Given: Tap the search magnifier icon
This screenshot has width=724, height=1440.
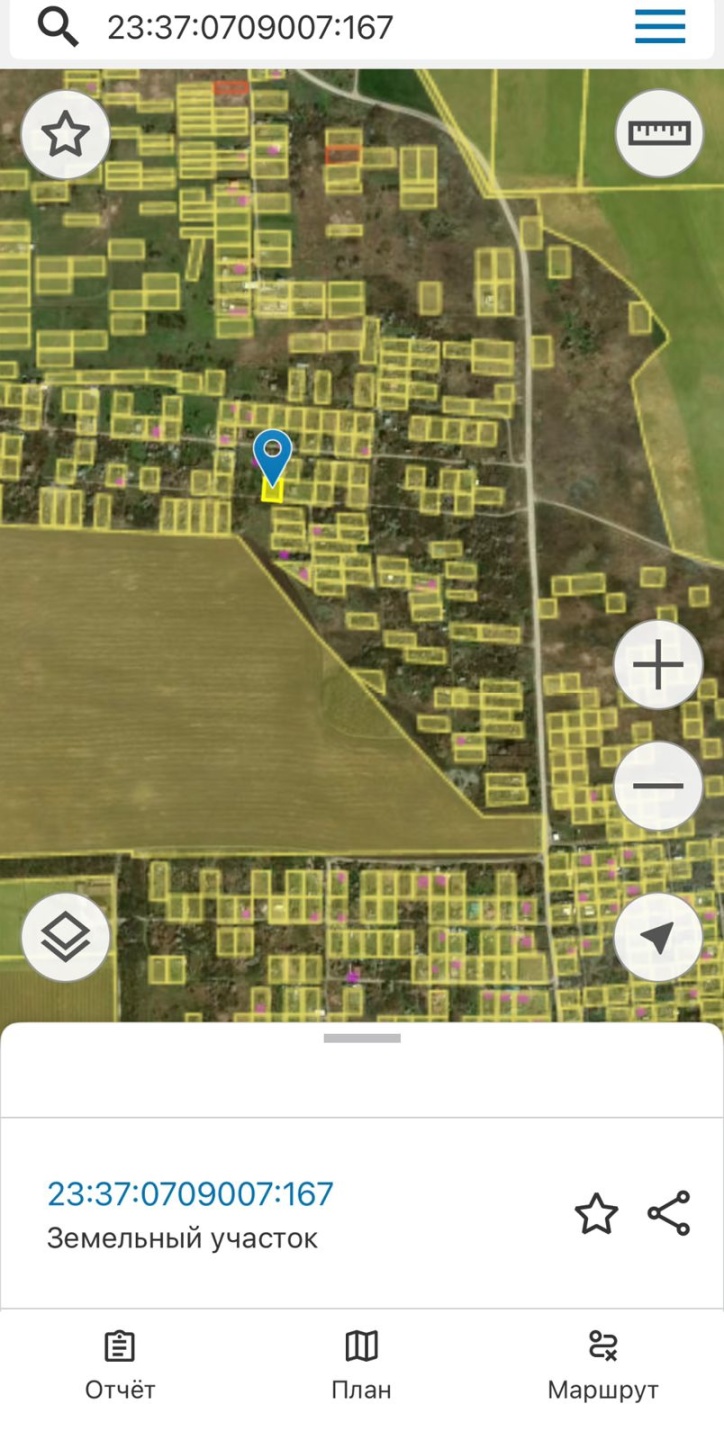Looking at the screenshot, I should point(58,28).
